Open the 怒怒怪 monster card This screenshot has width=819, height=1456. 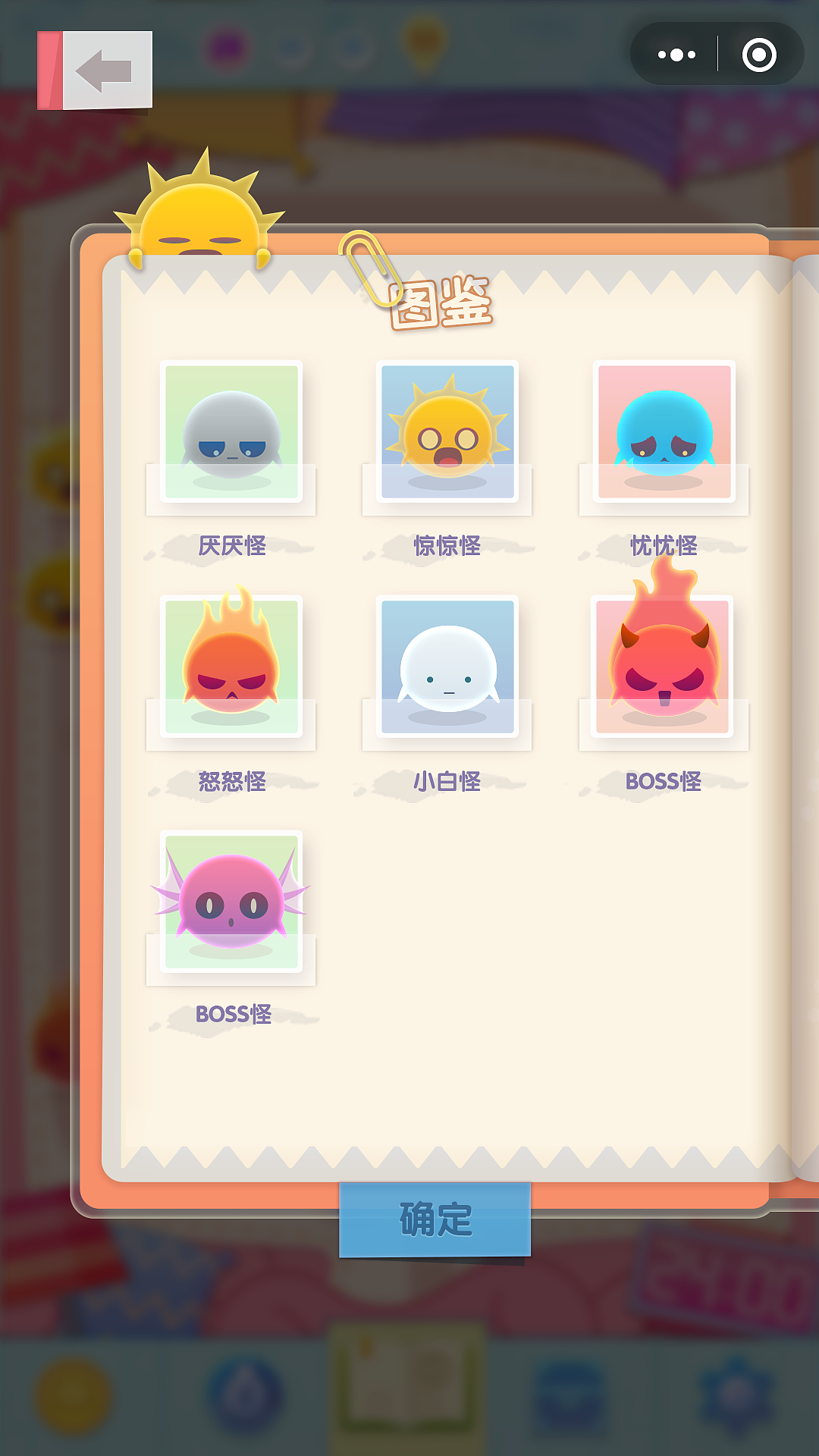tap(231, 669)
